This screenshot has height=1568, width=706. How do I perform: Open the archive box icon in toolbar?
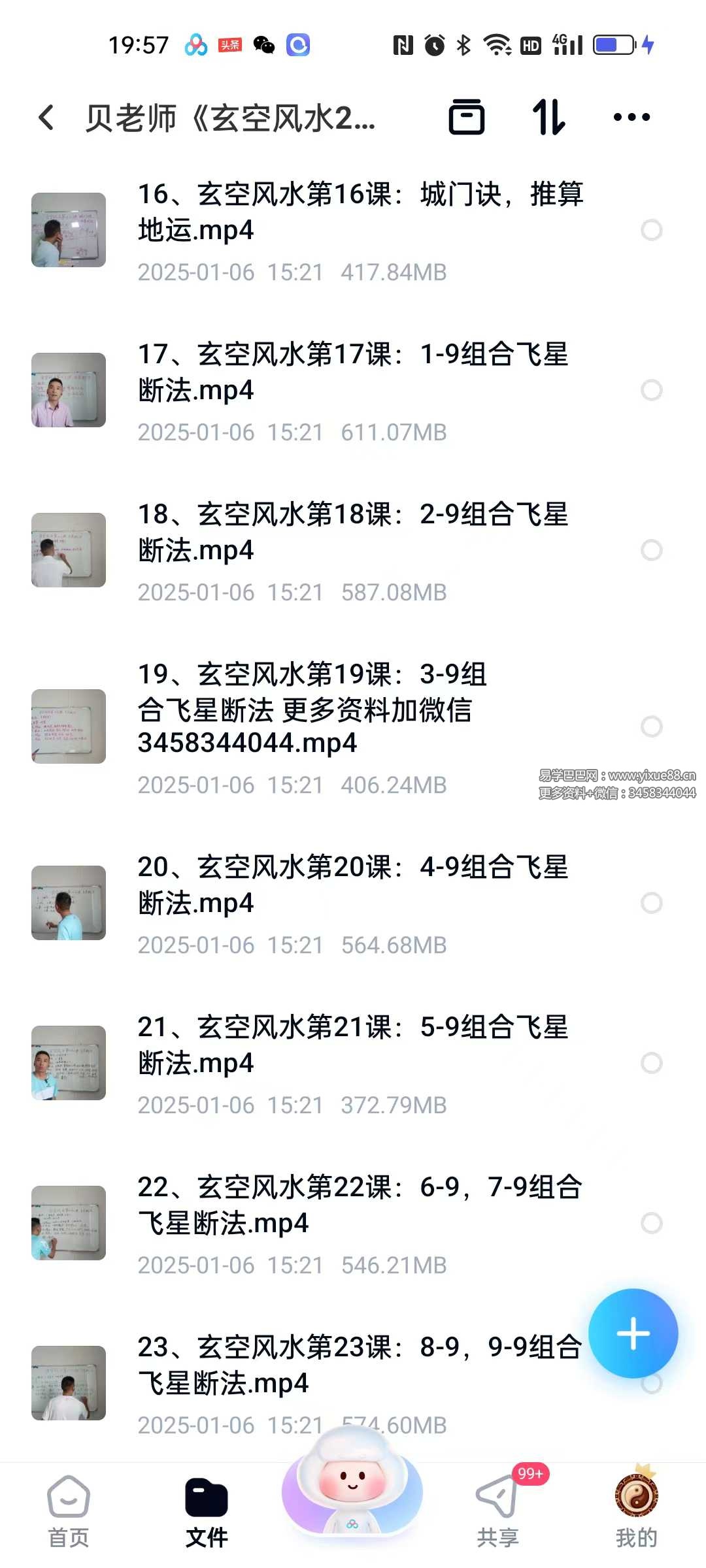(x=467, y=118)
